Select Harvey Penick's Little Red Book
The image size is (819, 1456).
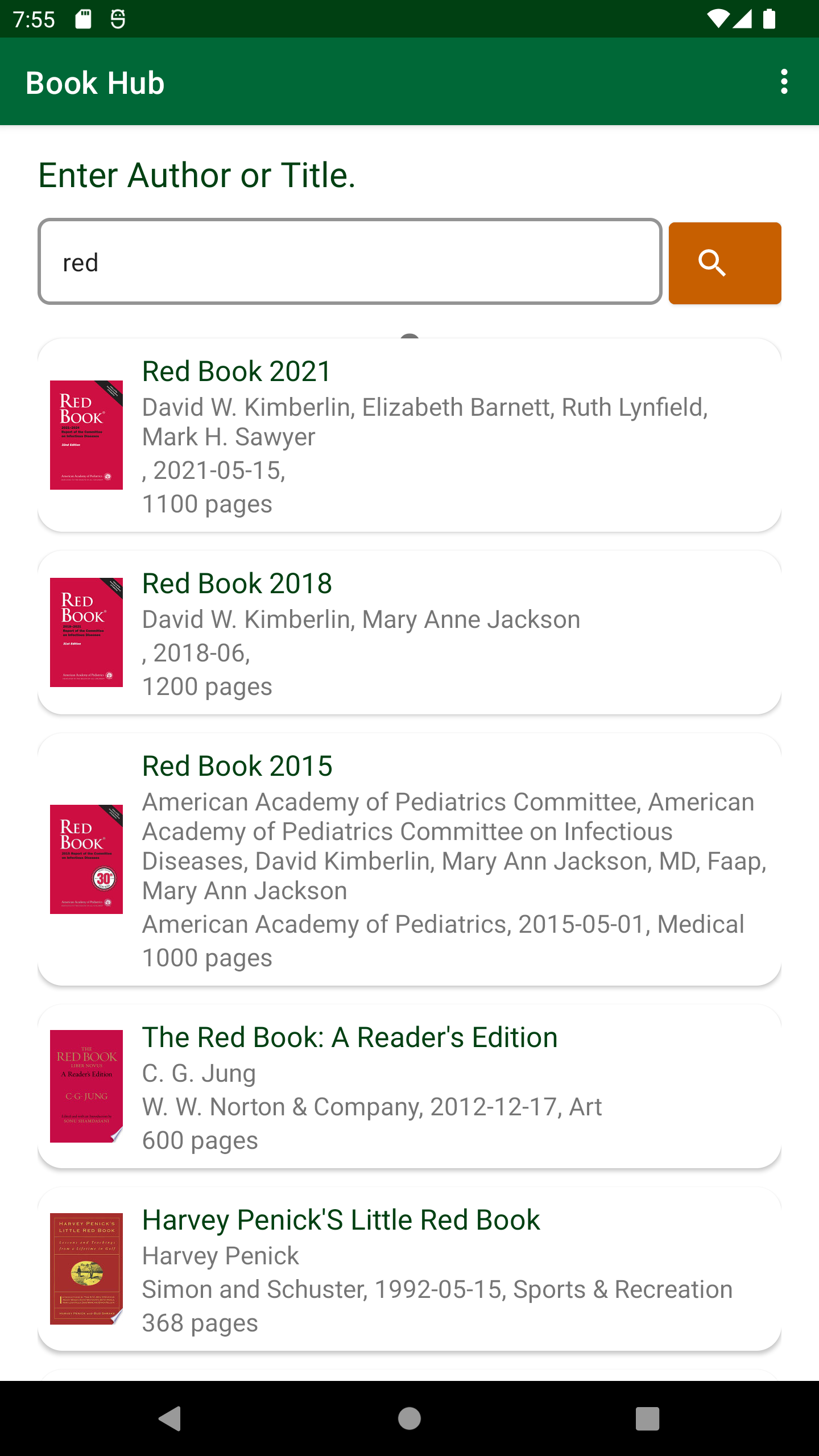coord(409,1269)
